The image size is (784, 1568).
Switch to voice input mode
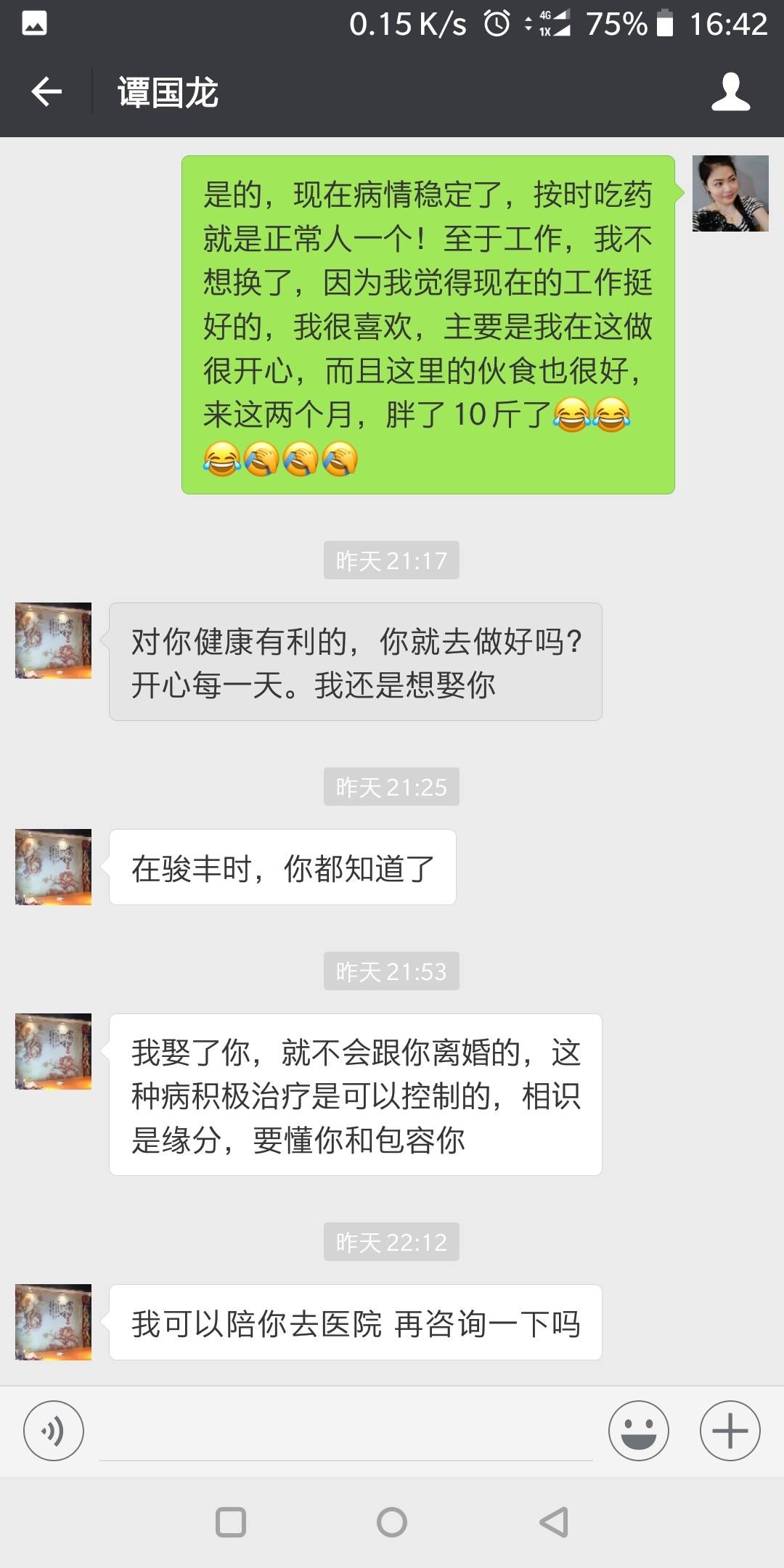pos(53,1431)
